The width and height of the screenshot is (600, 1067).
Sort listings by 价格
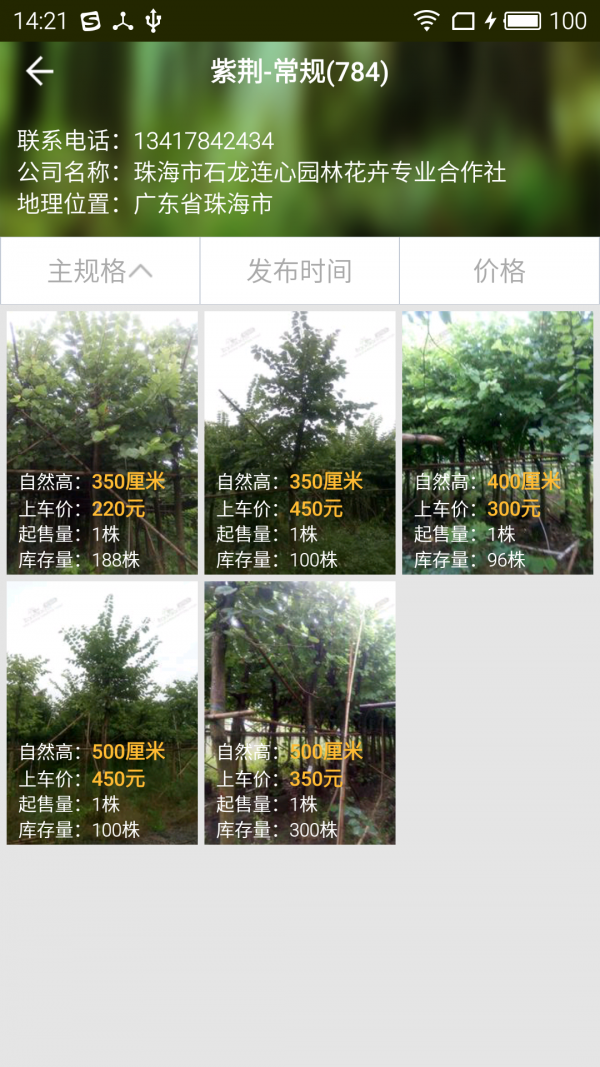pyautogui.click(x=499, y=271)
